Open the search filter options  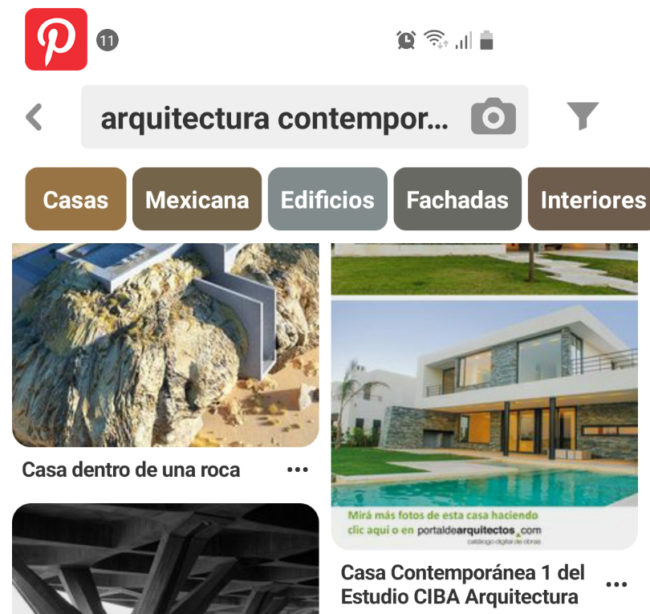(x=582, y=117)
